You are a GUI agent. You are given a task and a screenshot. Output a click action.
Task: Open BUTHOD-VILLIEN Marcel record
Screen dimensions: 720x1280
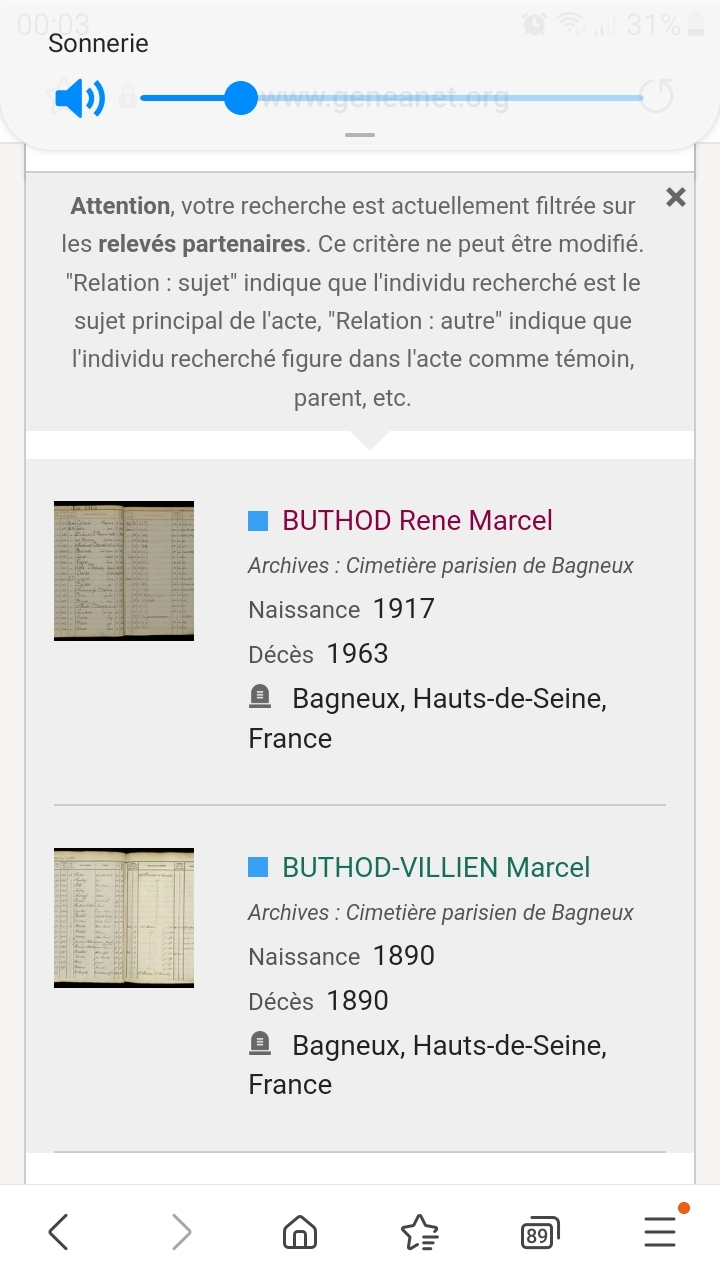click(x=436, y=867)
